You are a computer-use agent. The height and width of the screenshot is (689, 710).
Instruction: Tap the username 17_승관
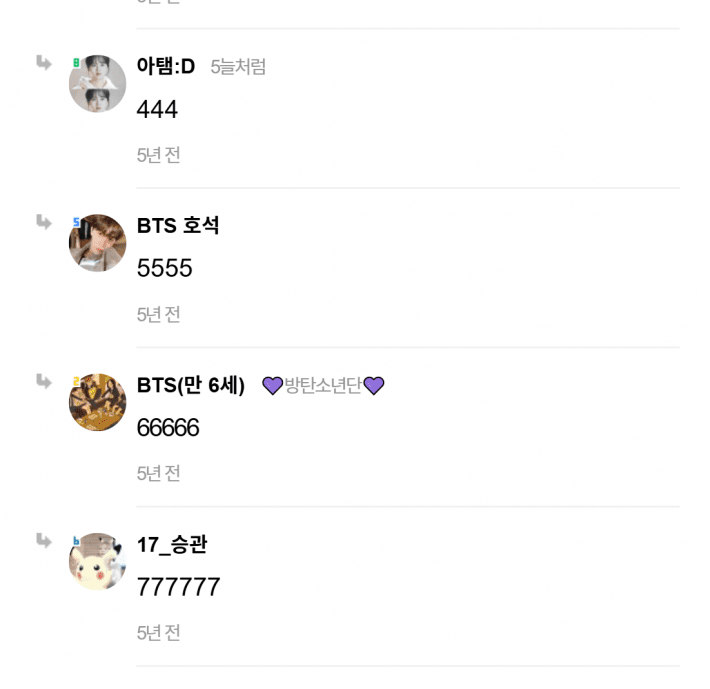(171, 545)
